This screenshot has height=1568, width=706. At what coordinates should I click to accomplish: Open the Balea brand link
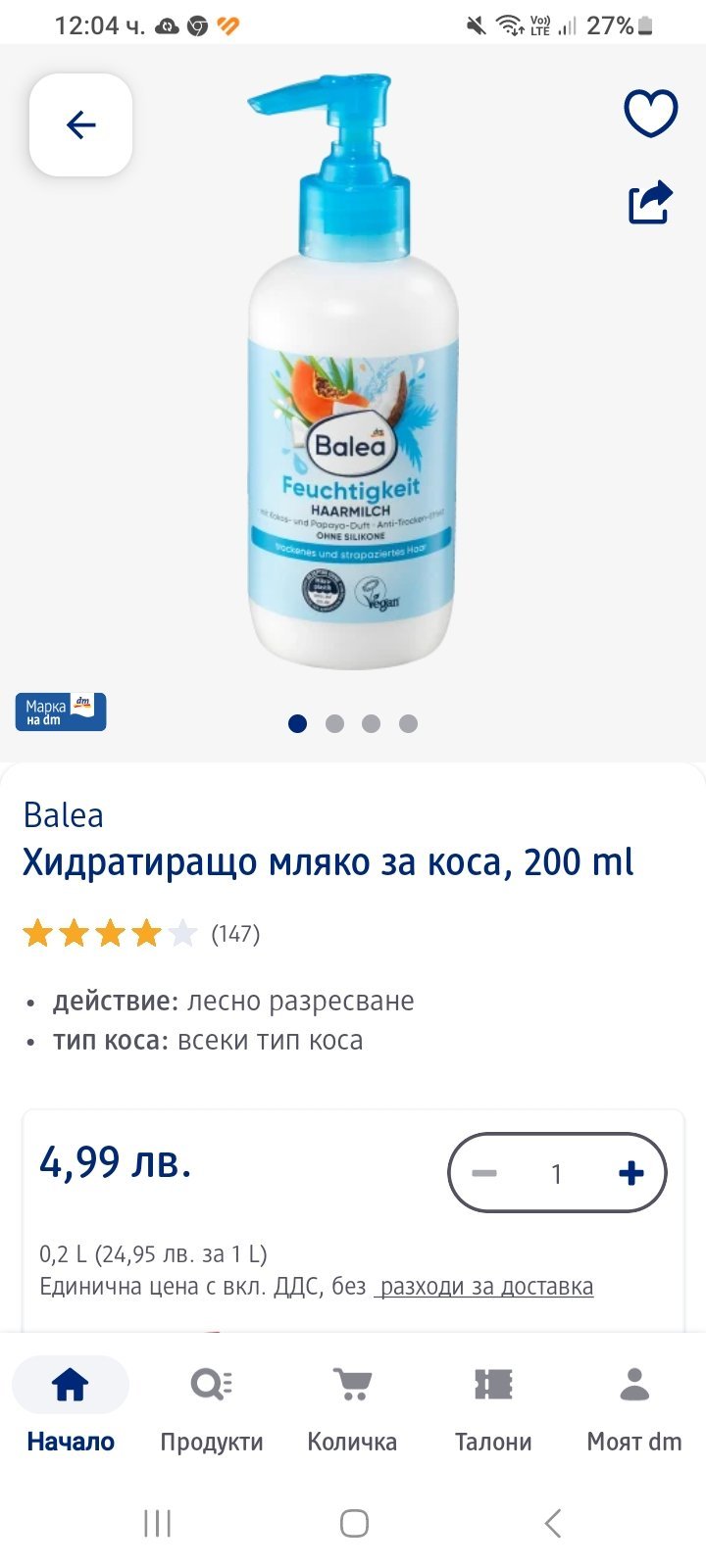tap(63, 814)
